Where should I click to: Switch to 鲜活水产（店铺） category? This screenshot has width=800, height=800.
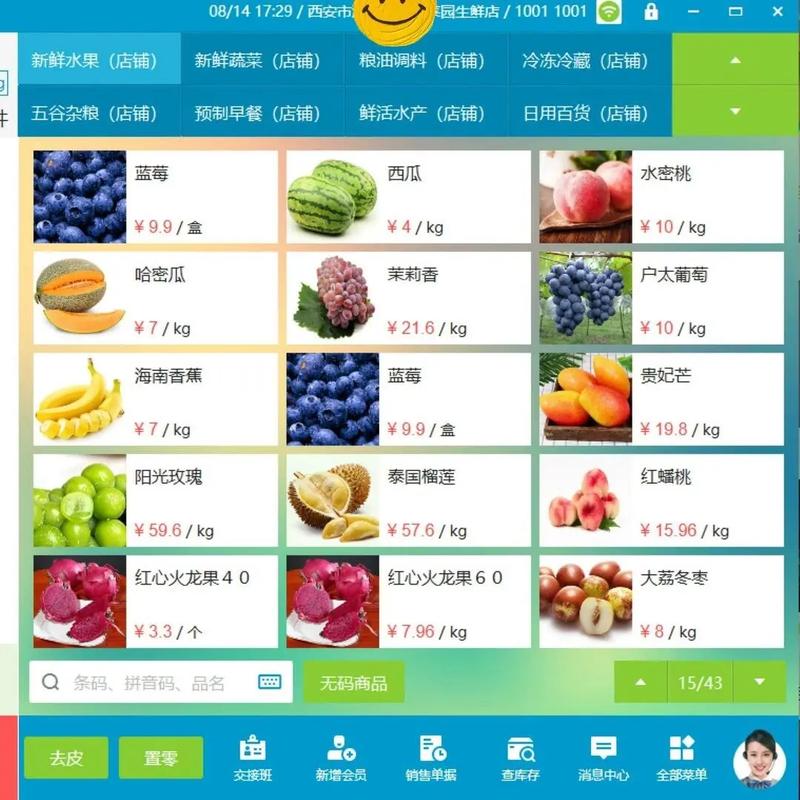click(x=426, y=113)
